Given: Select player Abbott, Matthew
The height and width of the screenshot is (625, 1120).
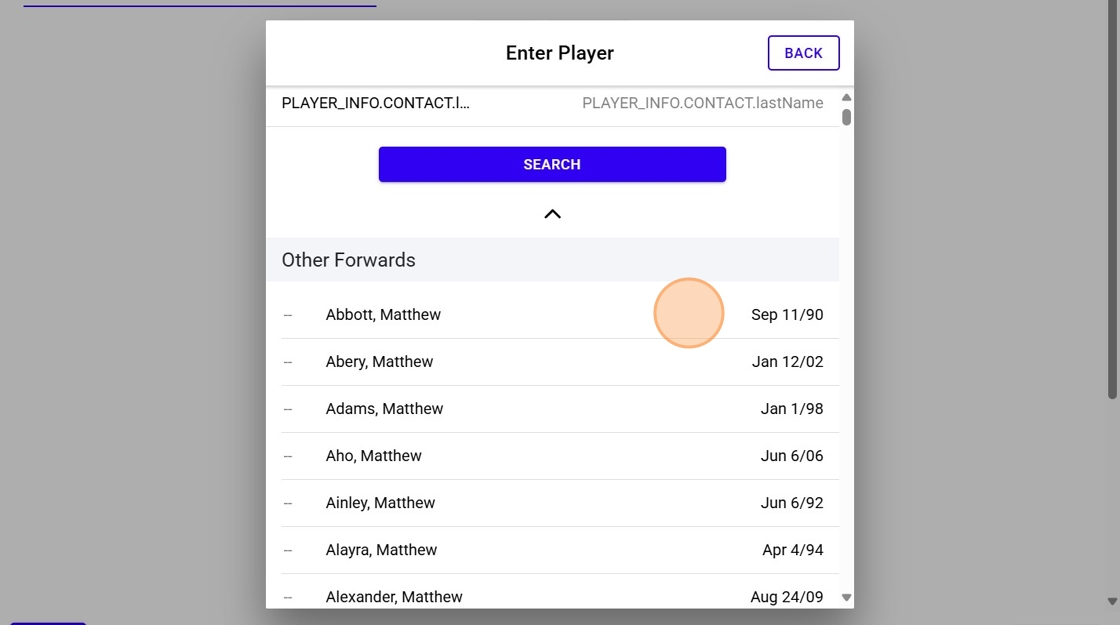Looking at the screenshot, I should 383,315.
